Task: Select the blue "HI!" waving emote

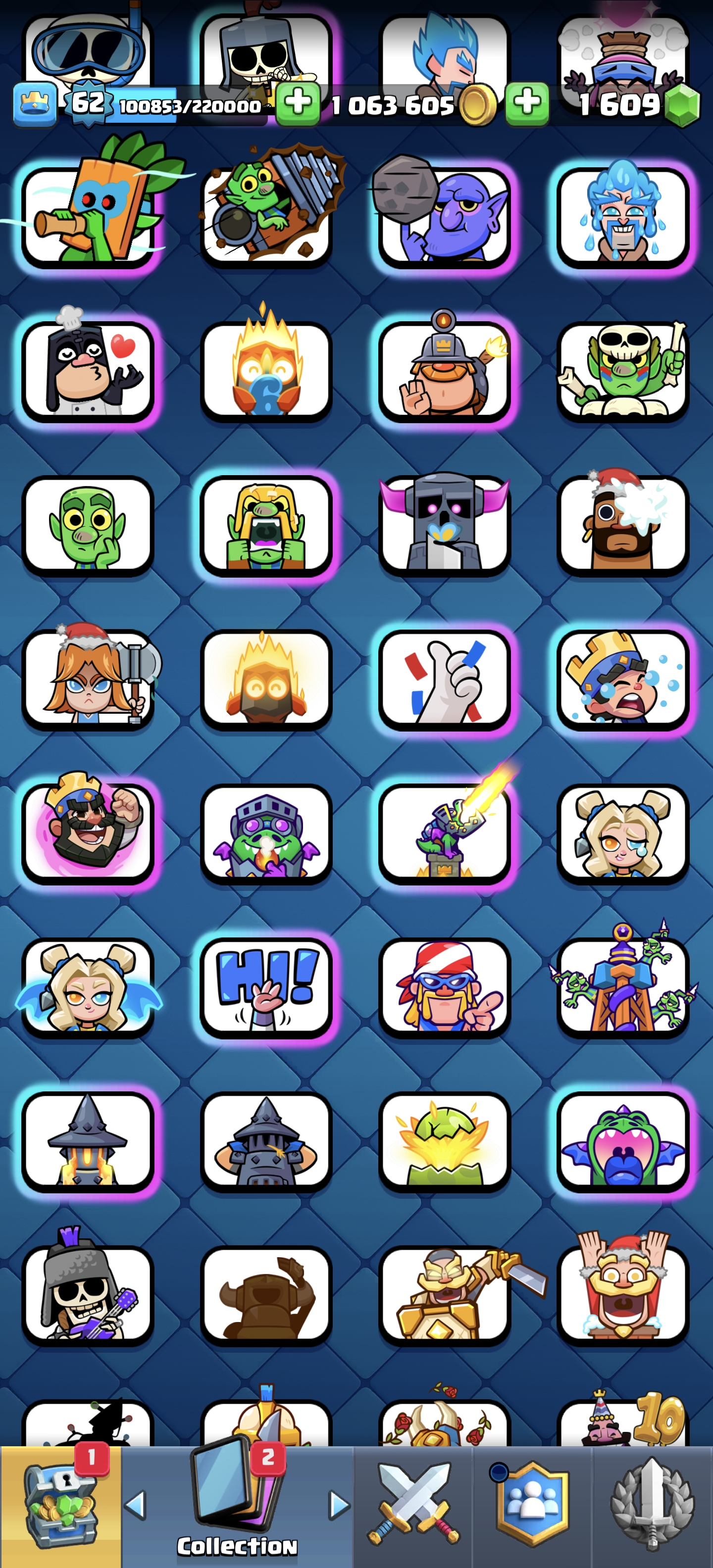Action: pyautogui.click(x=266, y=987)
